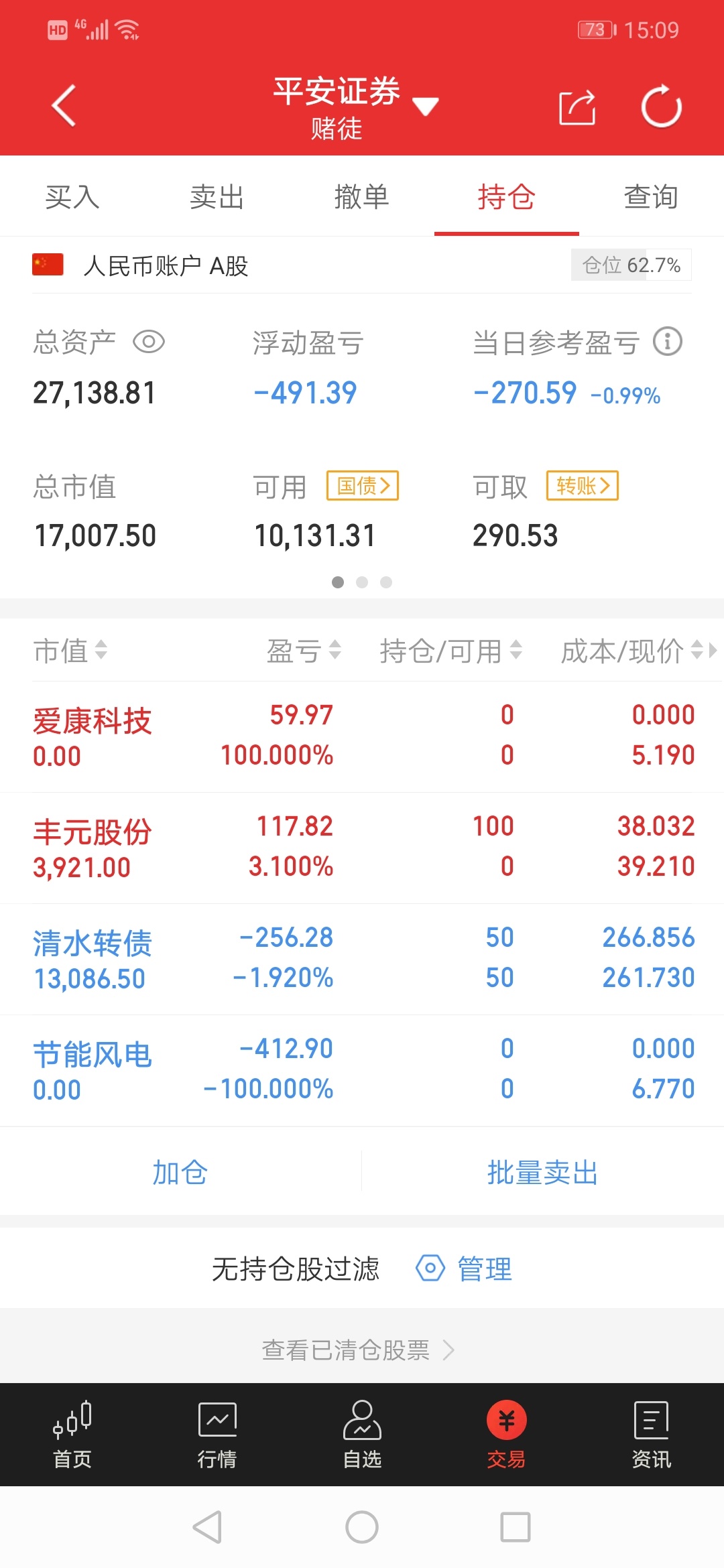The height and width of the screenshot is (1568, 724).
Task: Tap 加仓 to add position
Action: click(180, 1172)
